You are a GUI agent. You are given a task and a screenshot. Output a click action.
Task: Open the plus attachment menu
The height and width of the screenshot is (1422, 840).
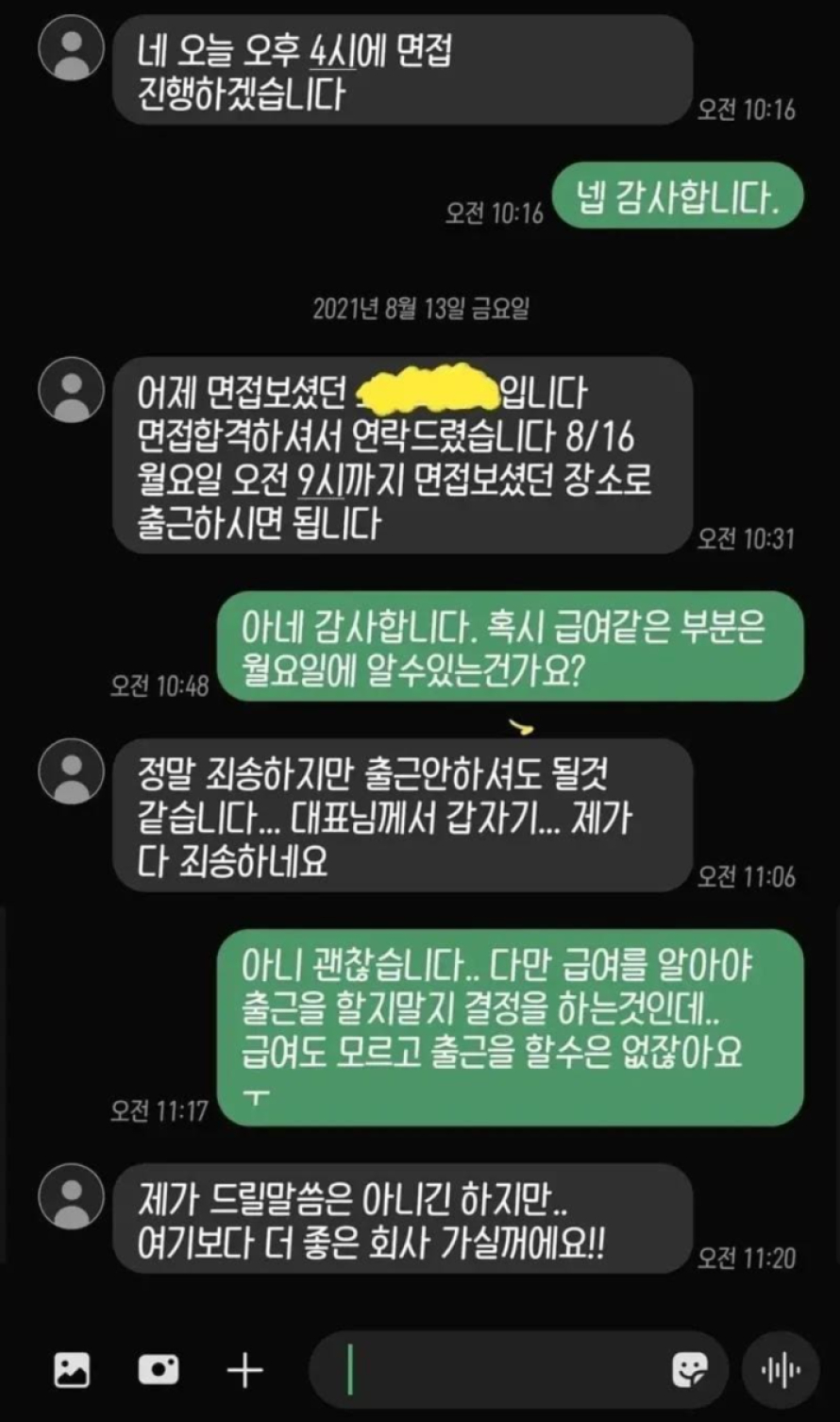245,1369
